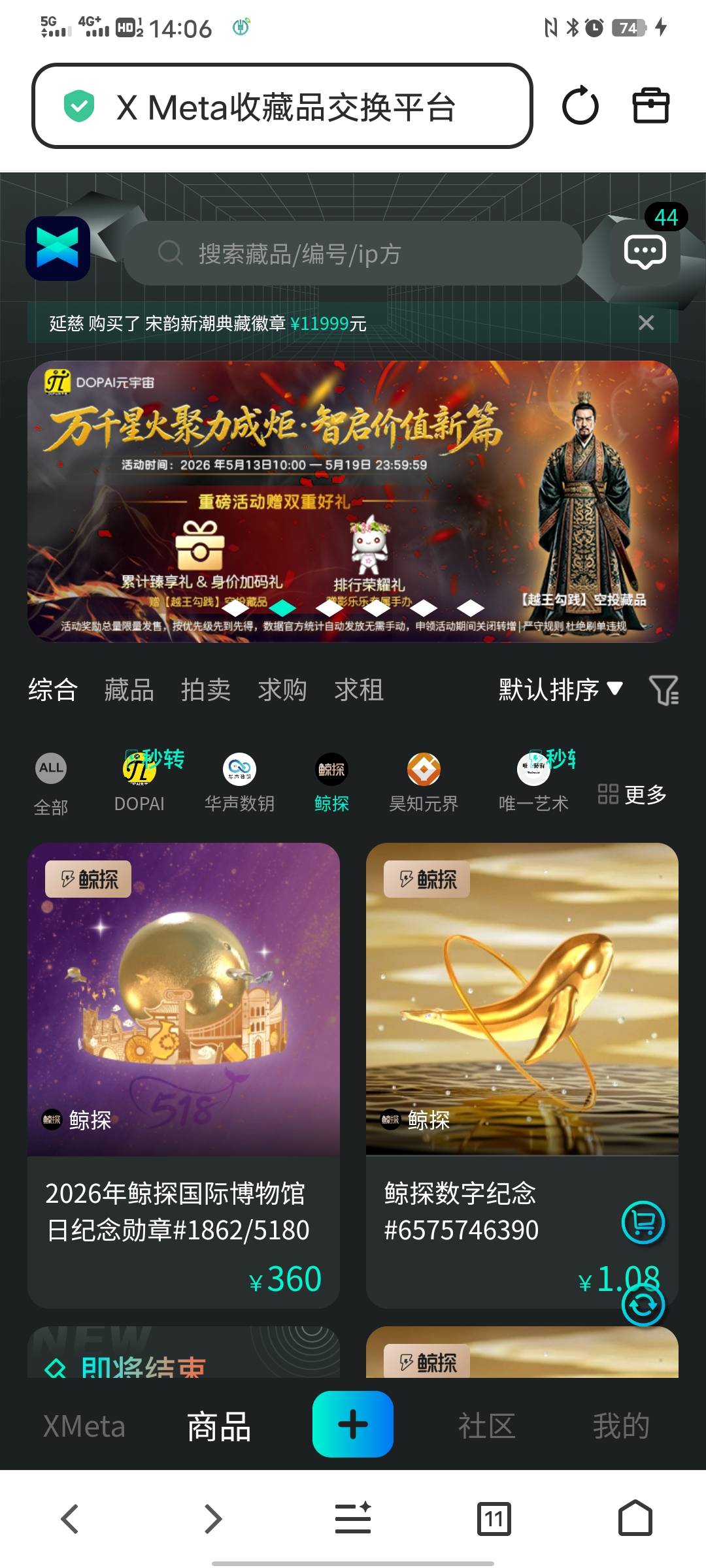Switch to the 拍卖 tab
The height and width of the screenshot is (1568, 706).
206,690
